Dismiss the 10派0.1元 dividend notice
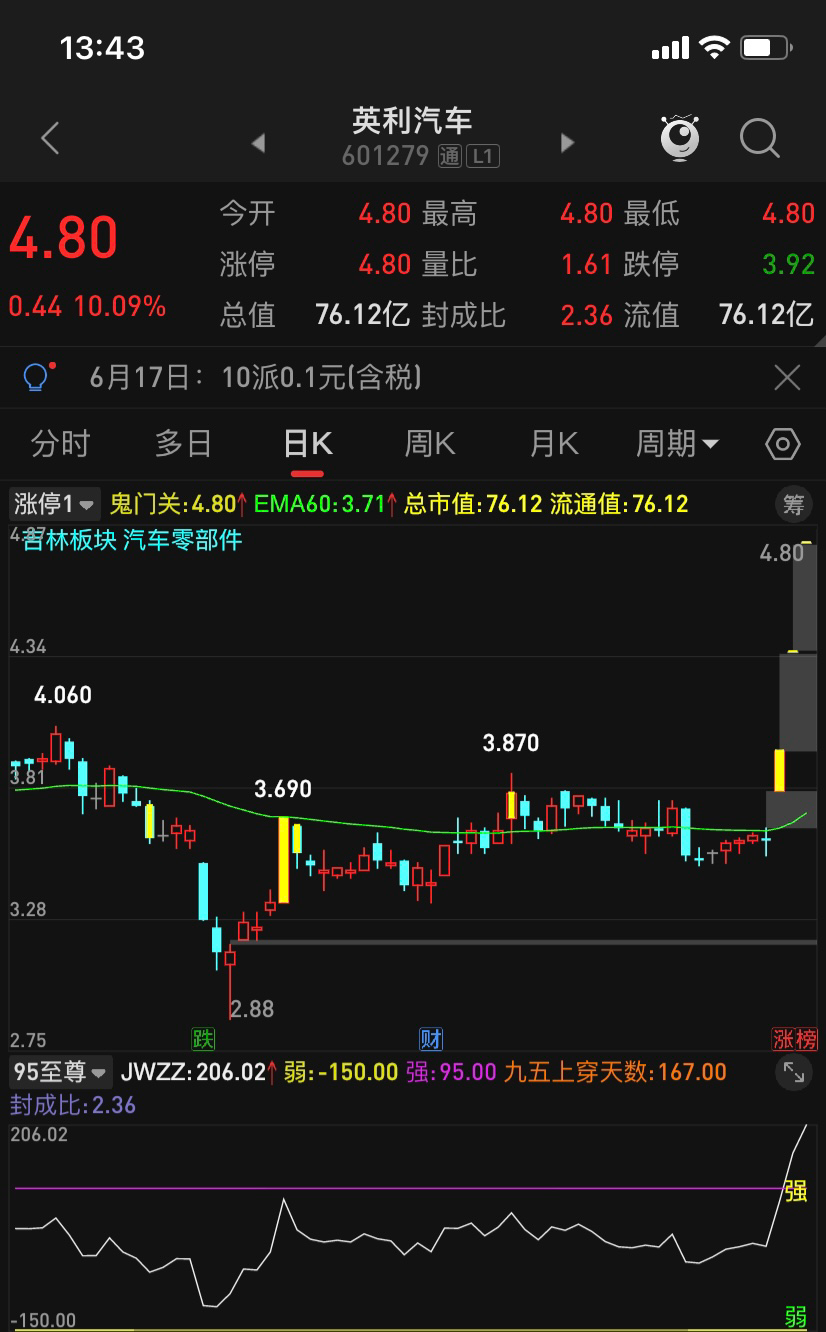Screen dimensions: 826x1332 click(788, 378)
